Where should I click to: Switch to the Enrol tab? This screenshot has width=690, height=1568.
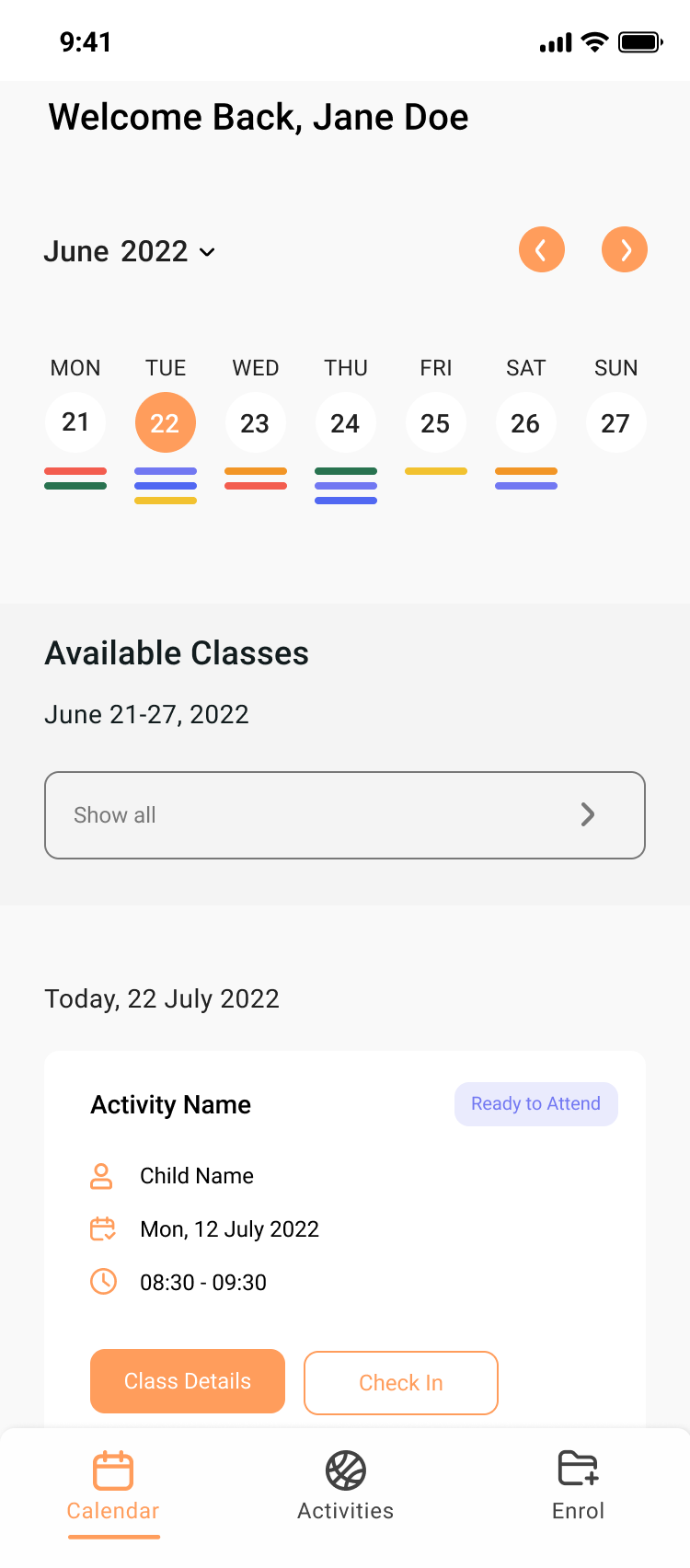click(x=578, y=1487)
